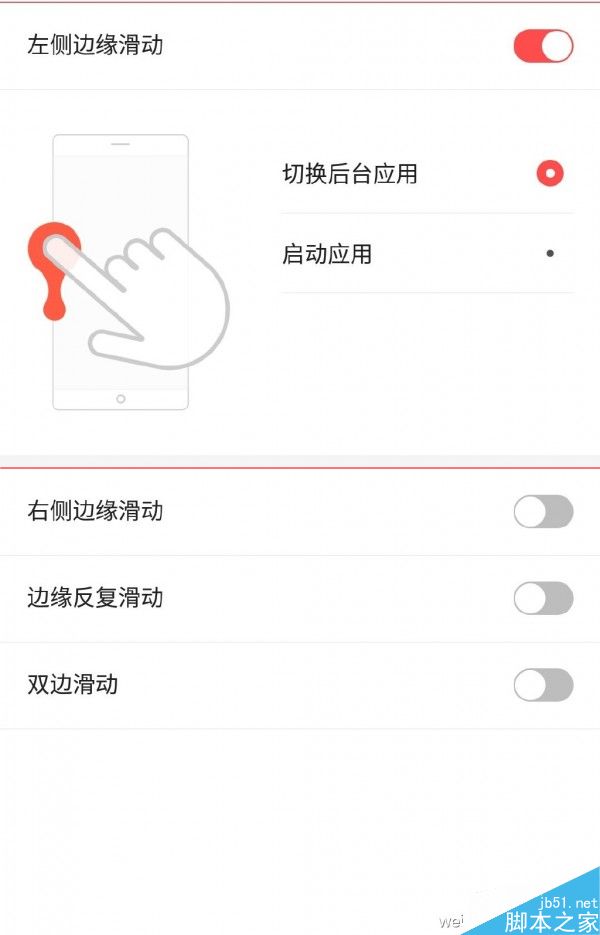The width and height of the screenshot is (600, 935).
Task: Choose the 启动应用 option
Action: pos(549,254)
